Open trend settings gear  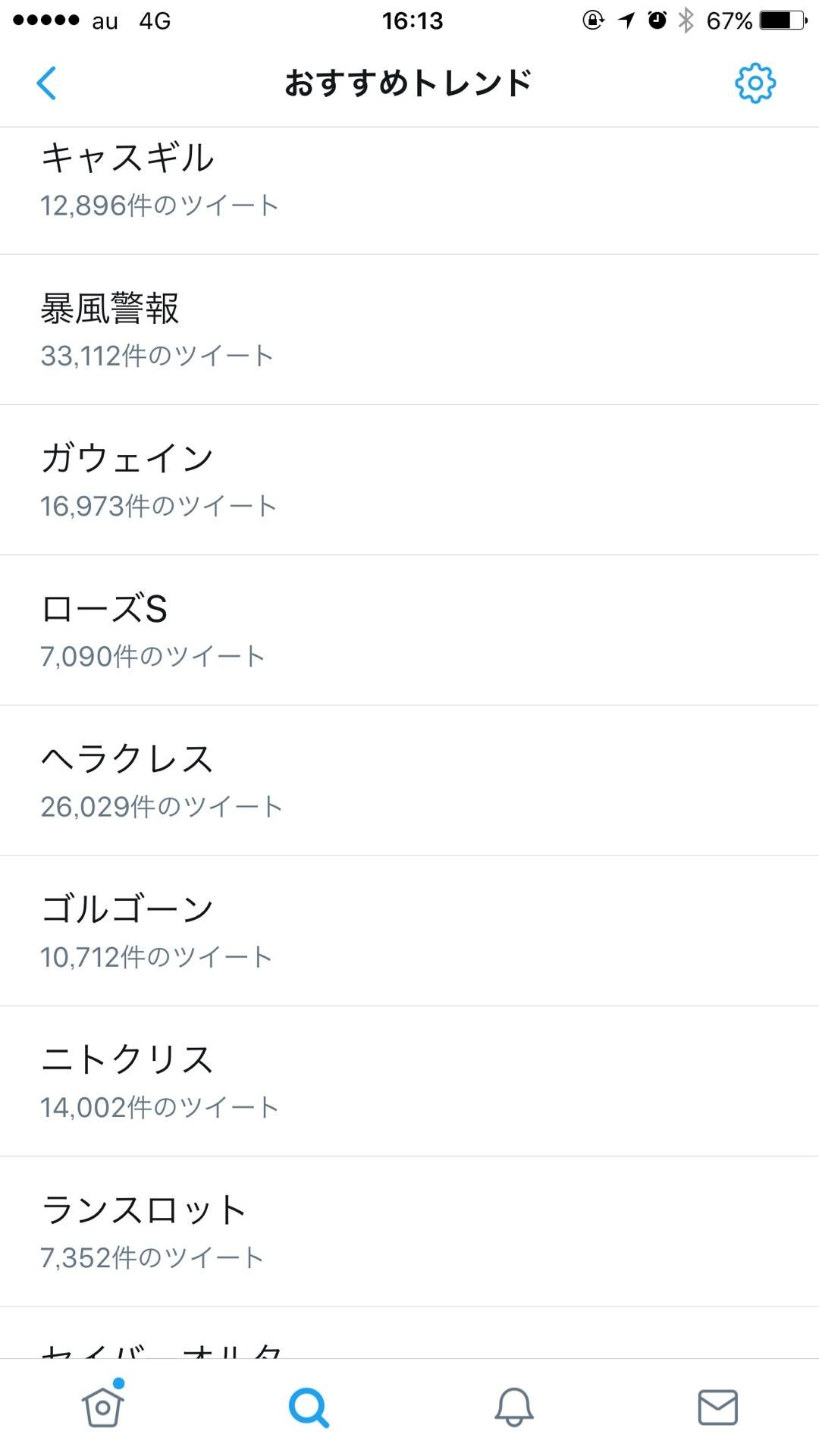[x=755, y=83]
